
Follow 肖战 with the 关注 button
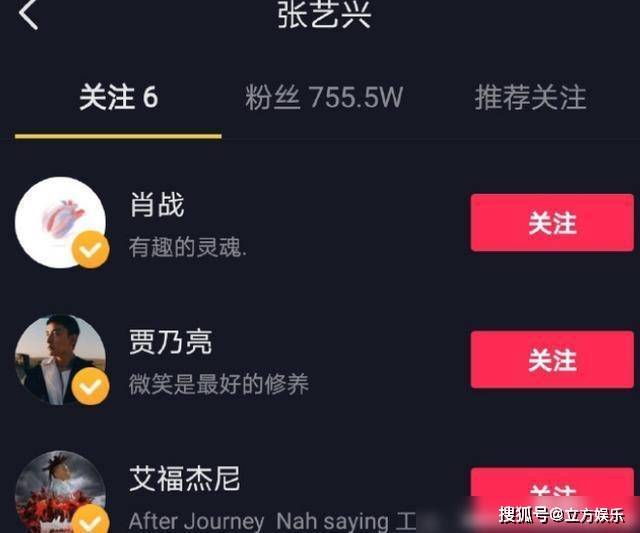[552, 223]
